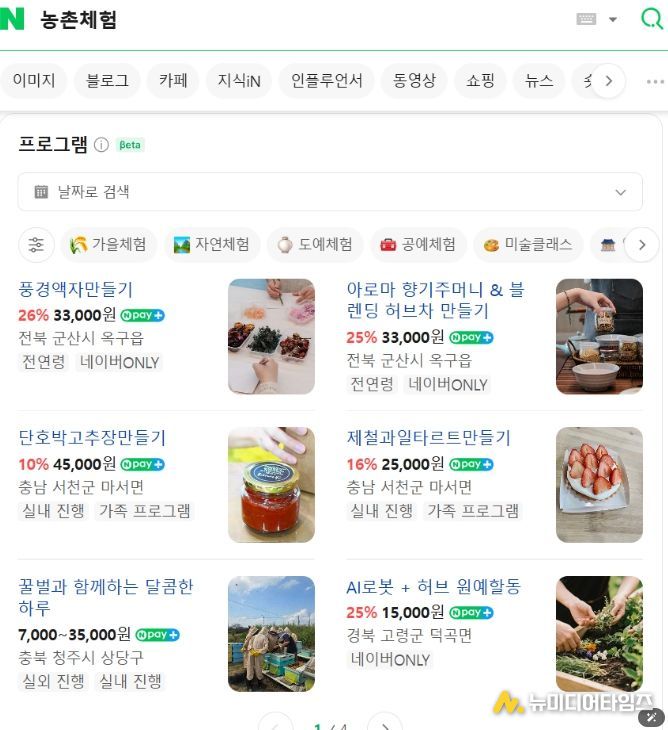Tap the info icon next to 프로그램
This screenshot has height=730, width=668.
pyautogui.click(x=101, y=145)
